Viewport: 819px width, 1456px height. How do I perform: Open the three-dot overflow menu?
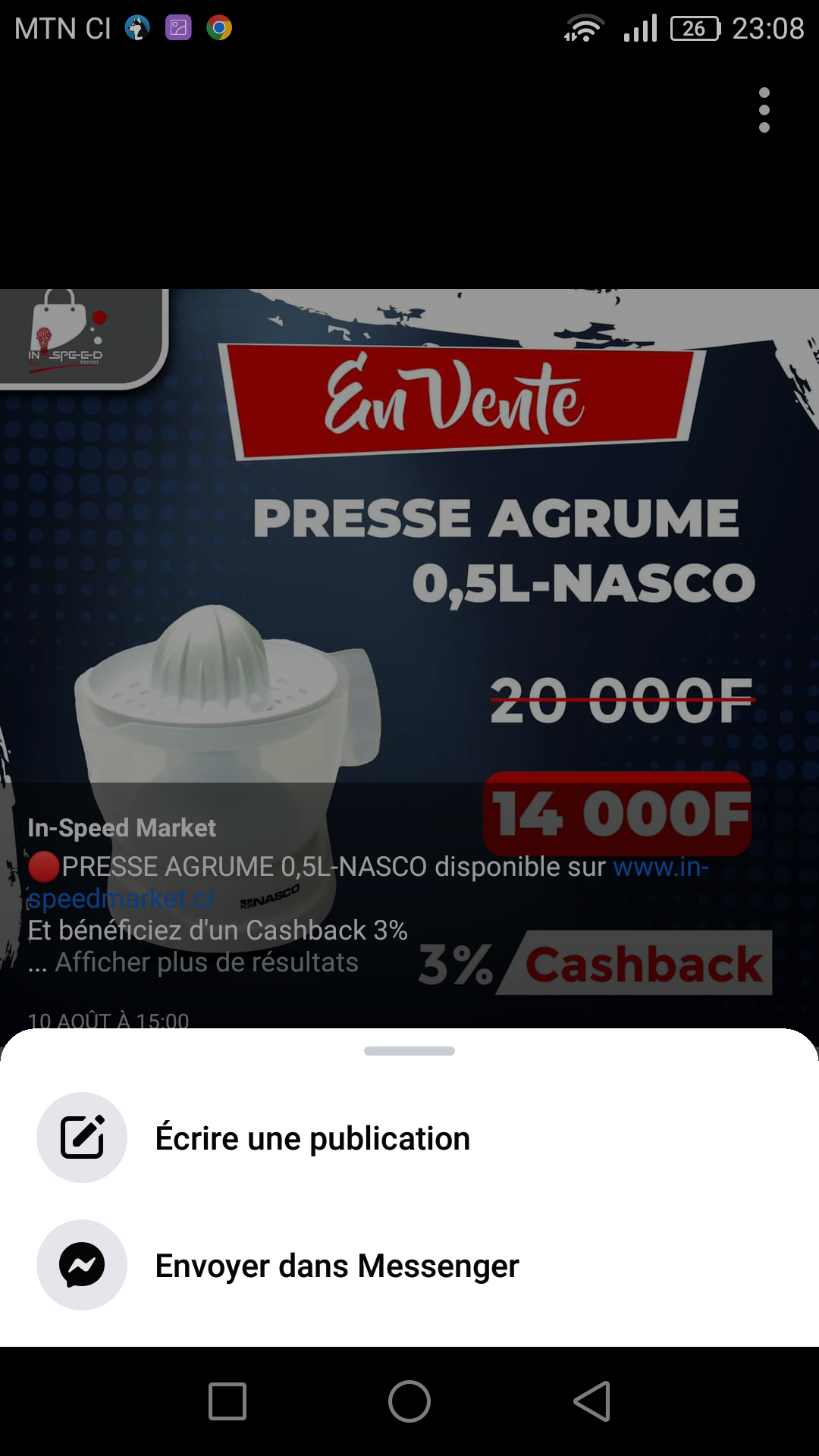[764, 110]
